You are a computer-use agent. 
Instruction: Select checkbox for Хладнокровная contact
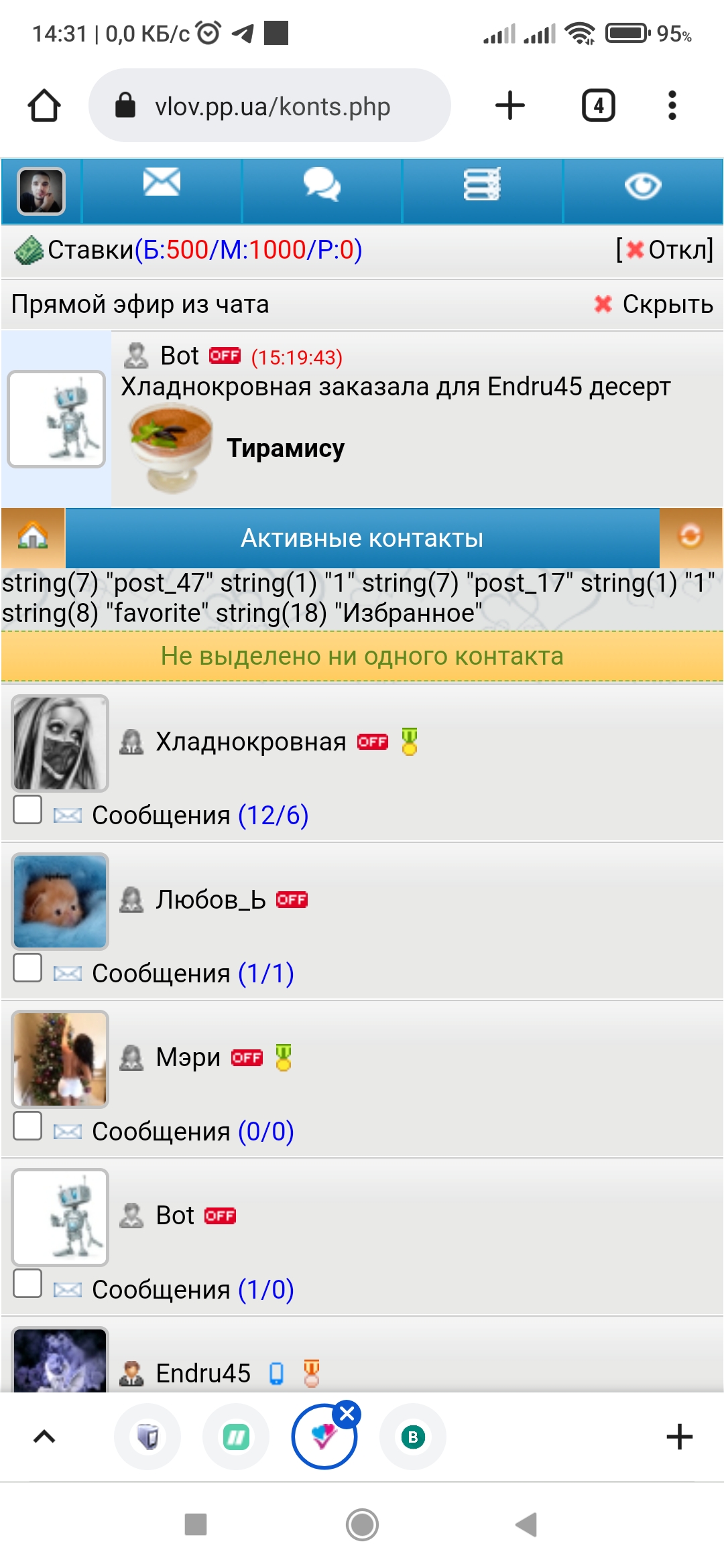(27, 809)
